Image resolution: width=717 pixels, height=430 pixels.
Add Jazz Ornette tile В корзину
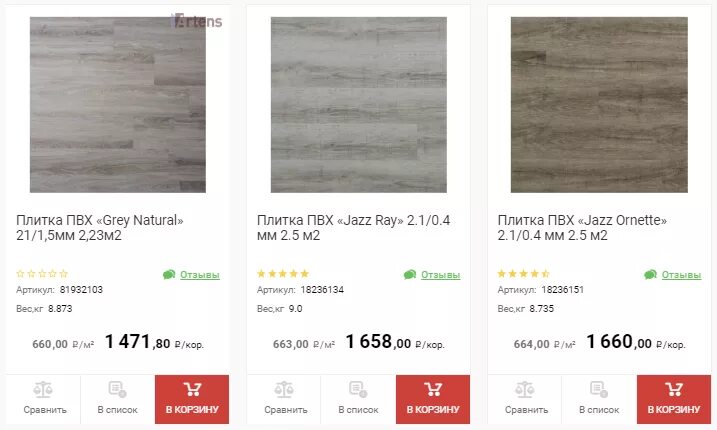pos(674,399)
